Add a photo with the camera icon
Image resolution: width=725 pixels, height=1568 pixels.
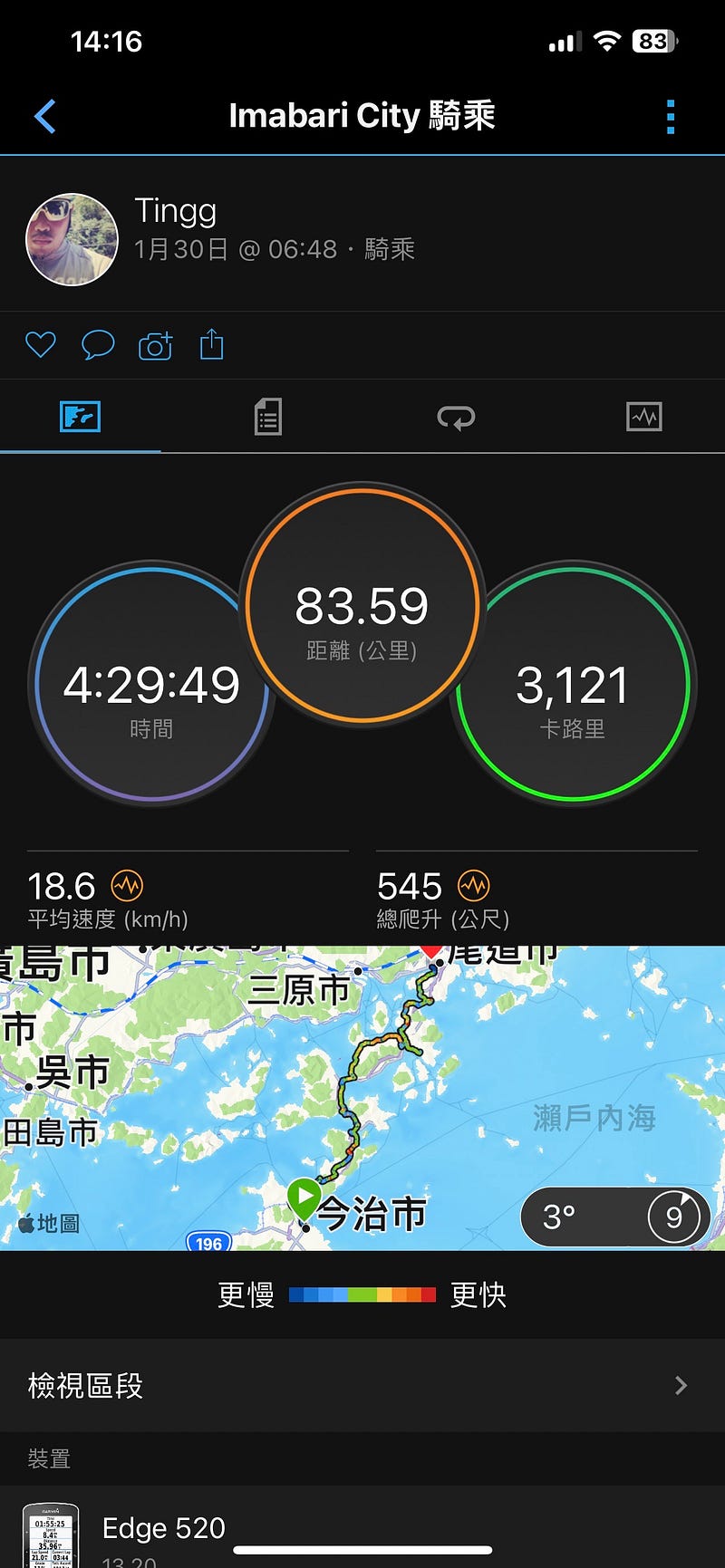[155, 345]
